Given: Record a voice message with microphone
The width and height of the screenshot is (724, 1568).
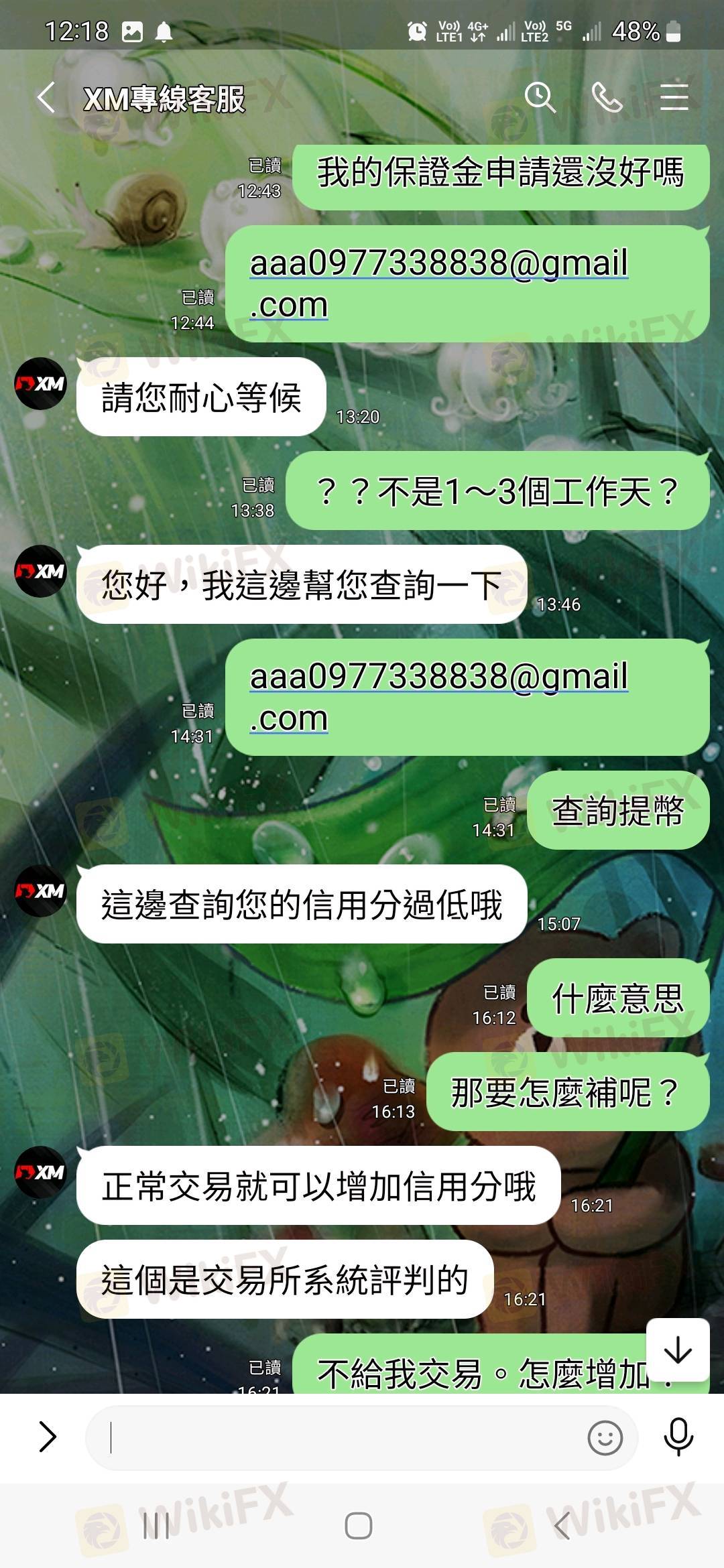Looking at the screenshot, I should [x=678, y=1437].
